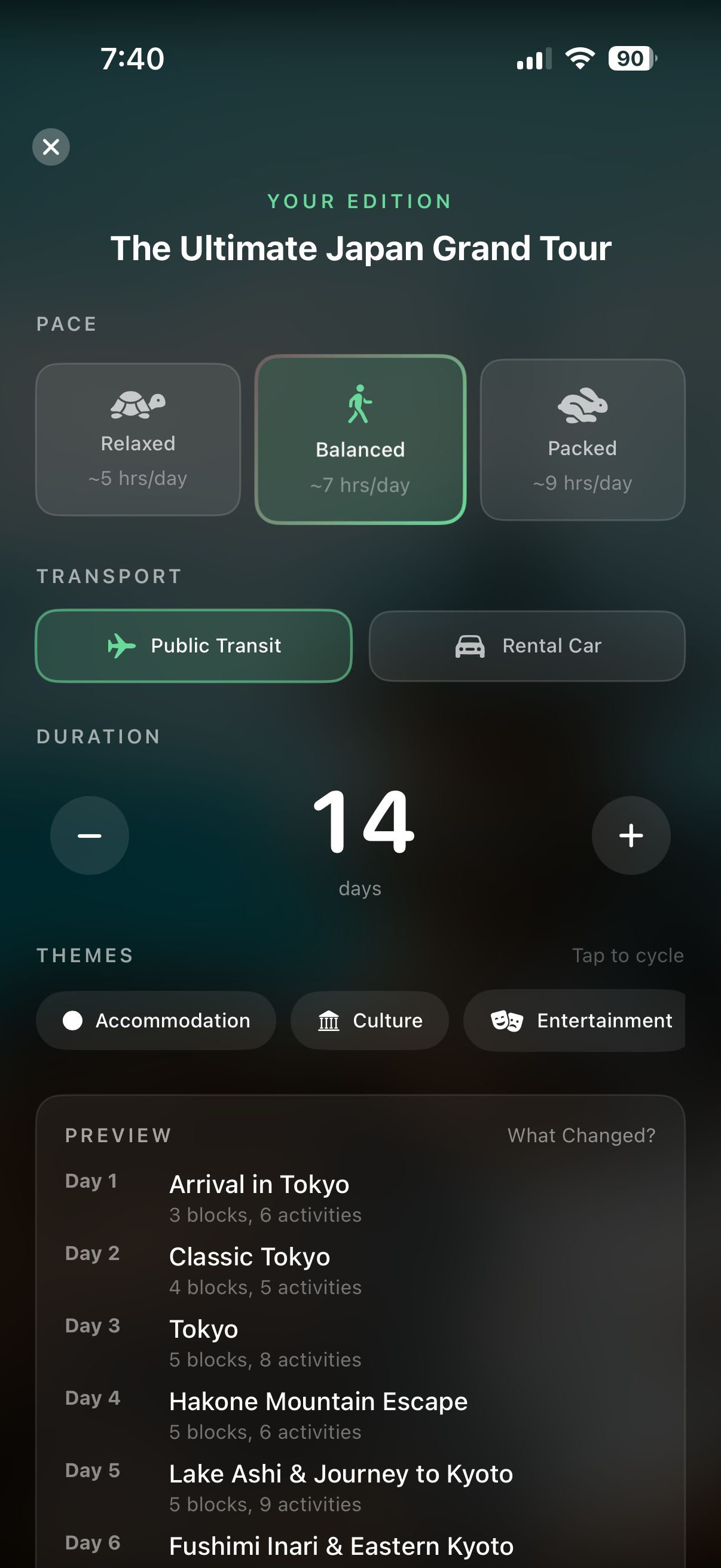The image size is (721, 1568).
Task: Cycle the Entertainment theme chip
Action: pyautogui.click(x=575, y=1021)
